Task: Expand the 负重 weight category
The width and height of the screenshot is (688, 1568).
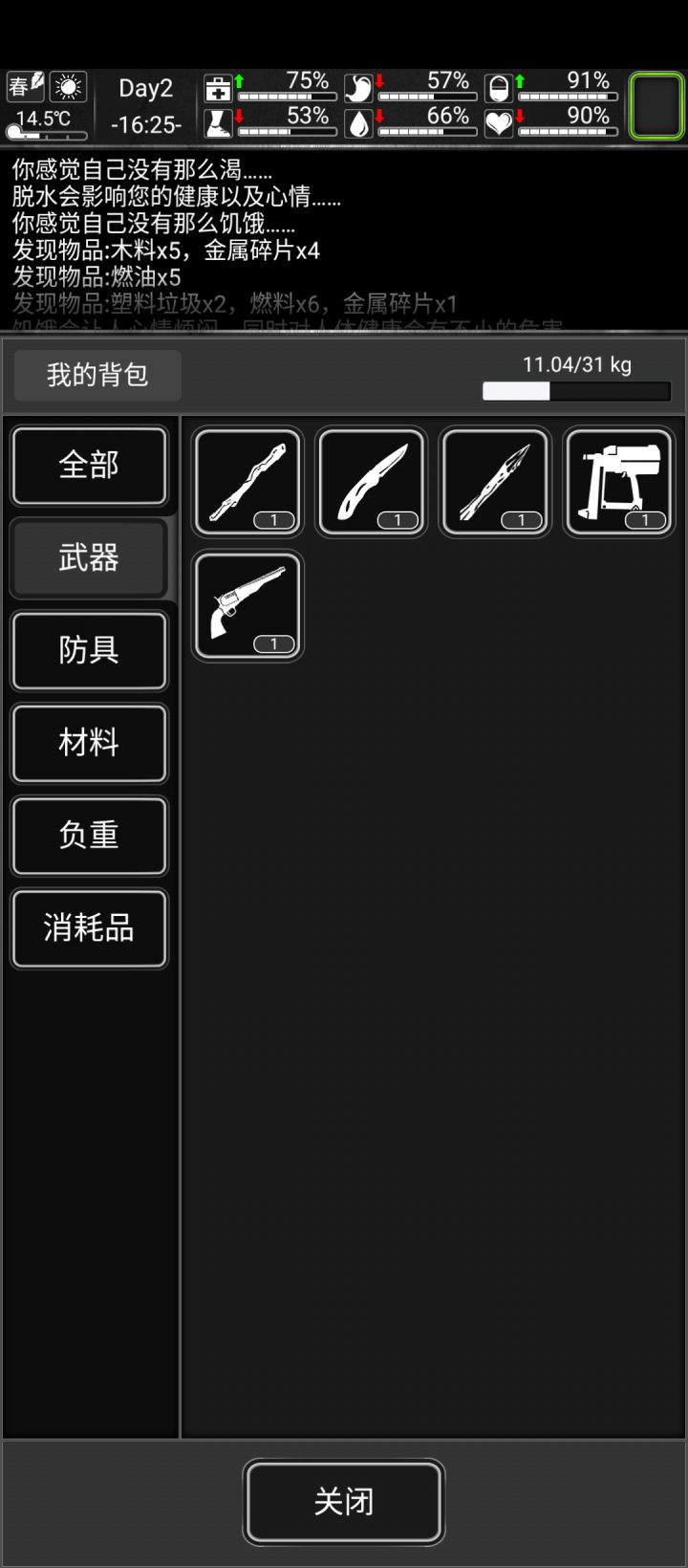Action: point(90,836)
